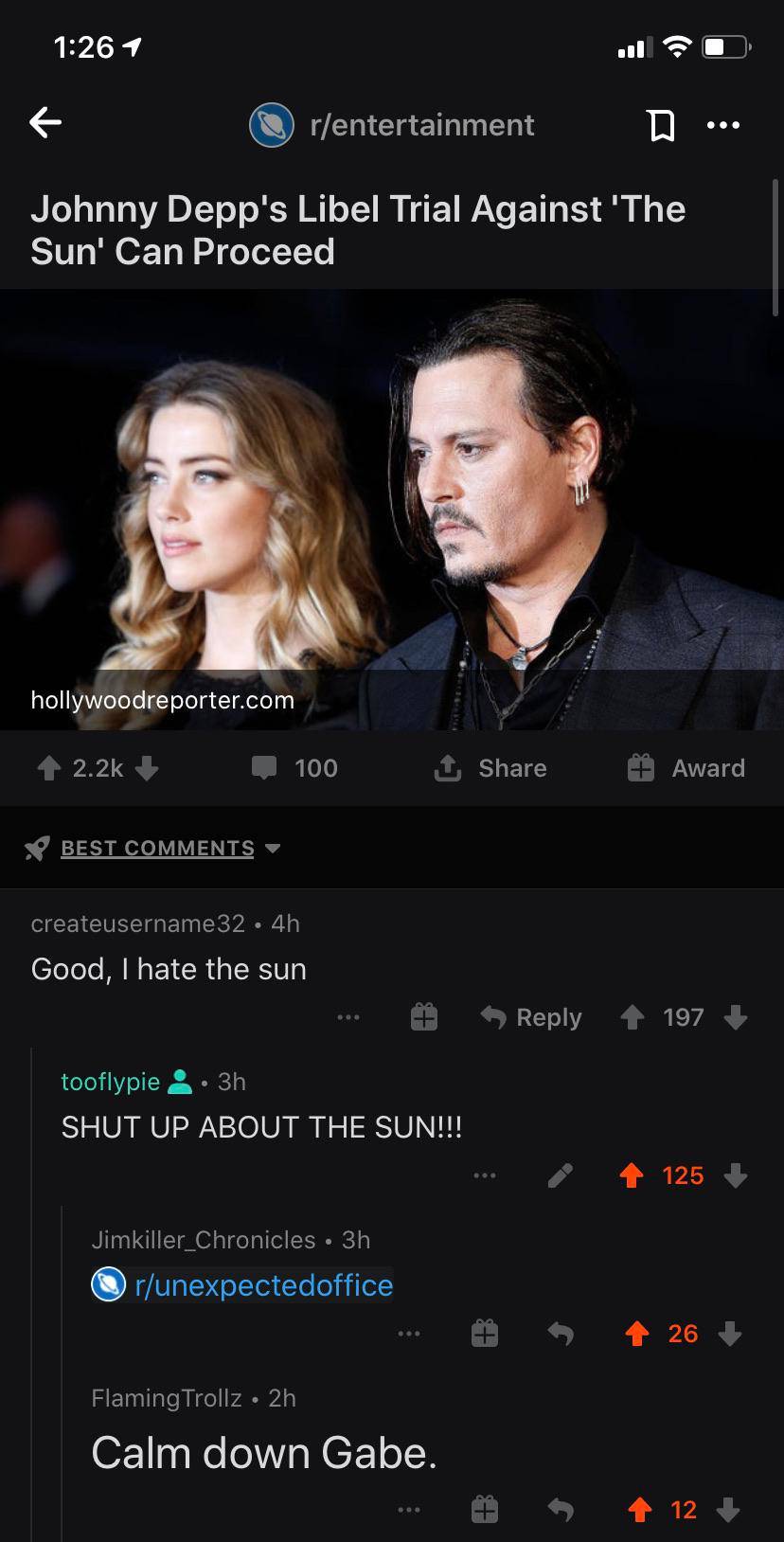Open tooflypie's user profile
Image resolution: width=784 pixels, height=1542 pixels.
[111, 1082]
